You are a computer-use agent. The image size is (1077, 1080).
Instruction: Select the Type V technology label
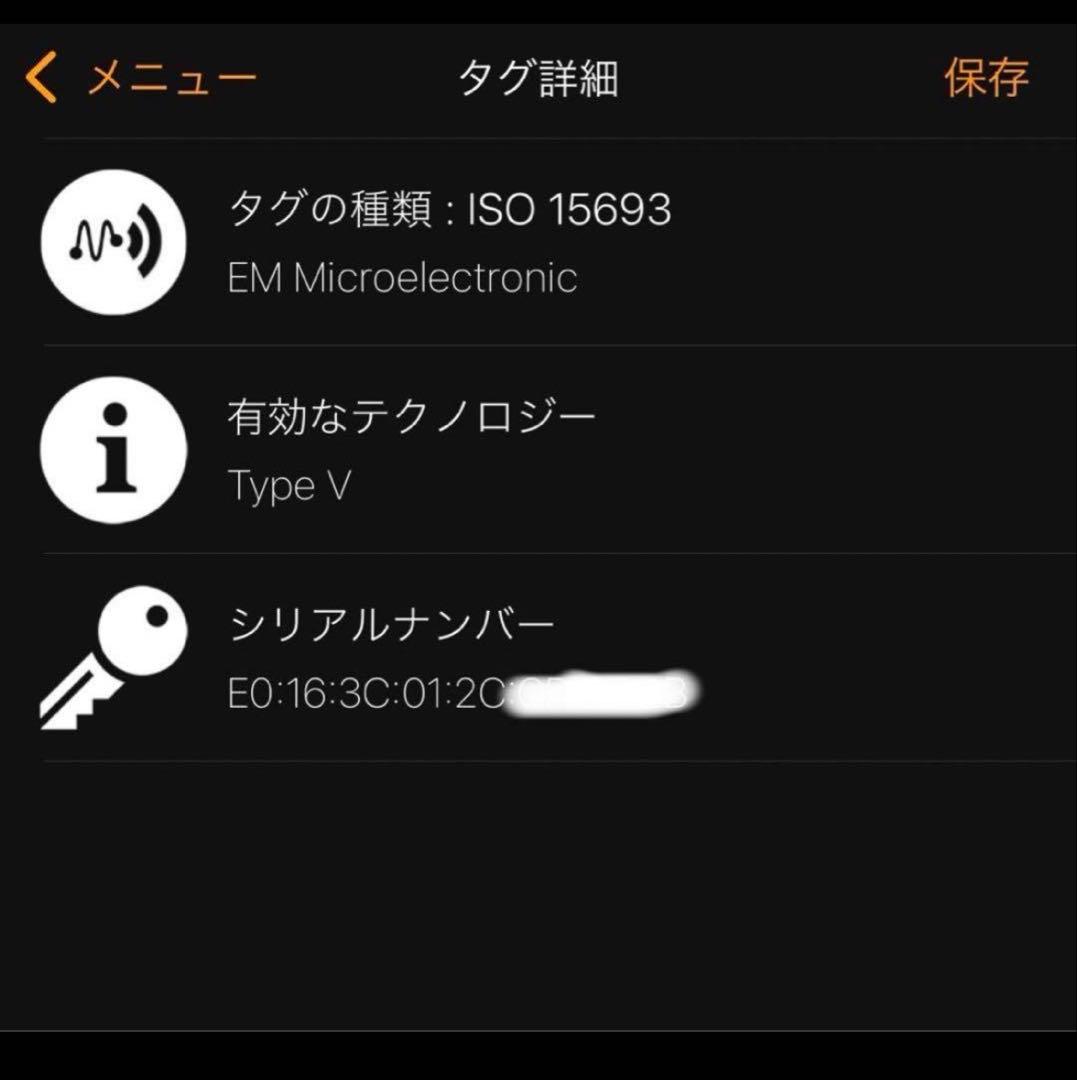(290, 487)
